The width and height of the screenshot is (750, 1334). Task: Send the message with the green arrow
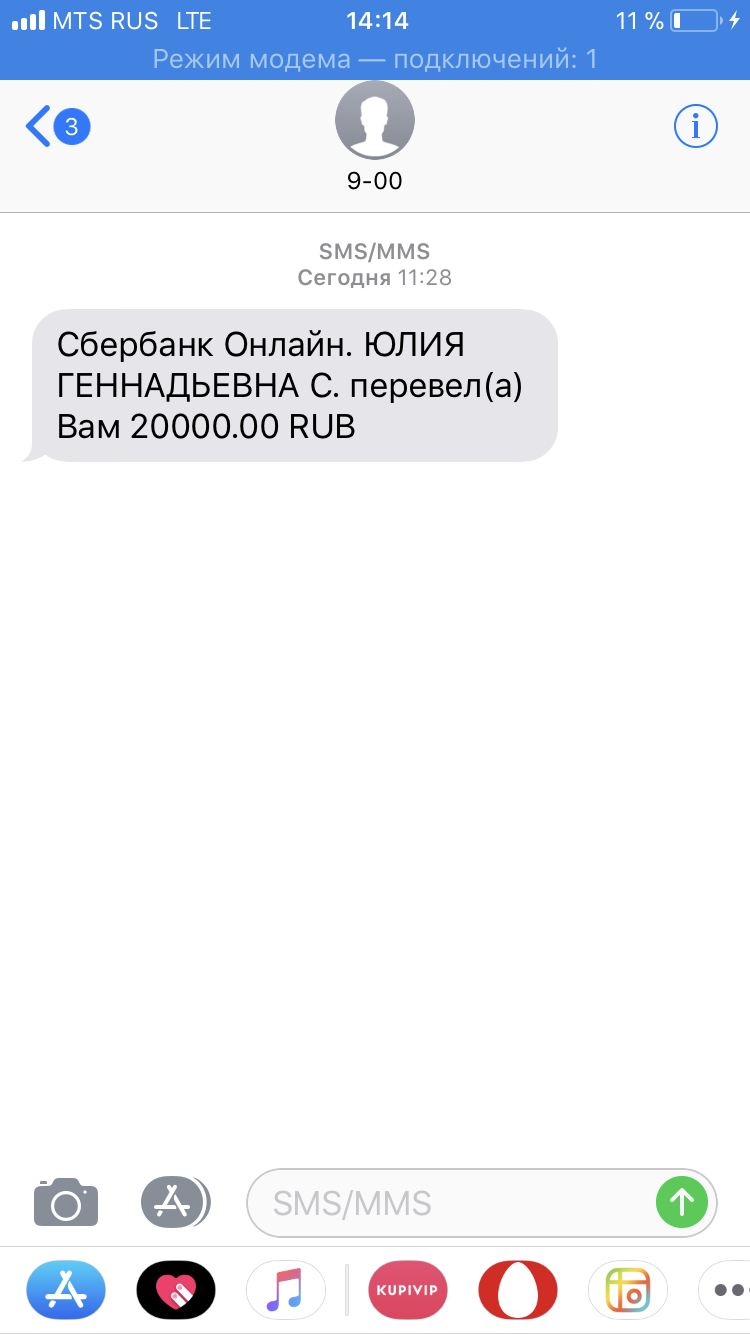682,1201
